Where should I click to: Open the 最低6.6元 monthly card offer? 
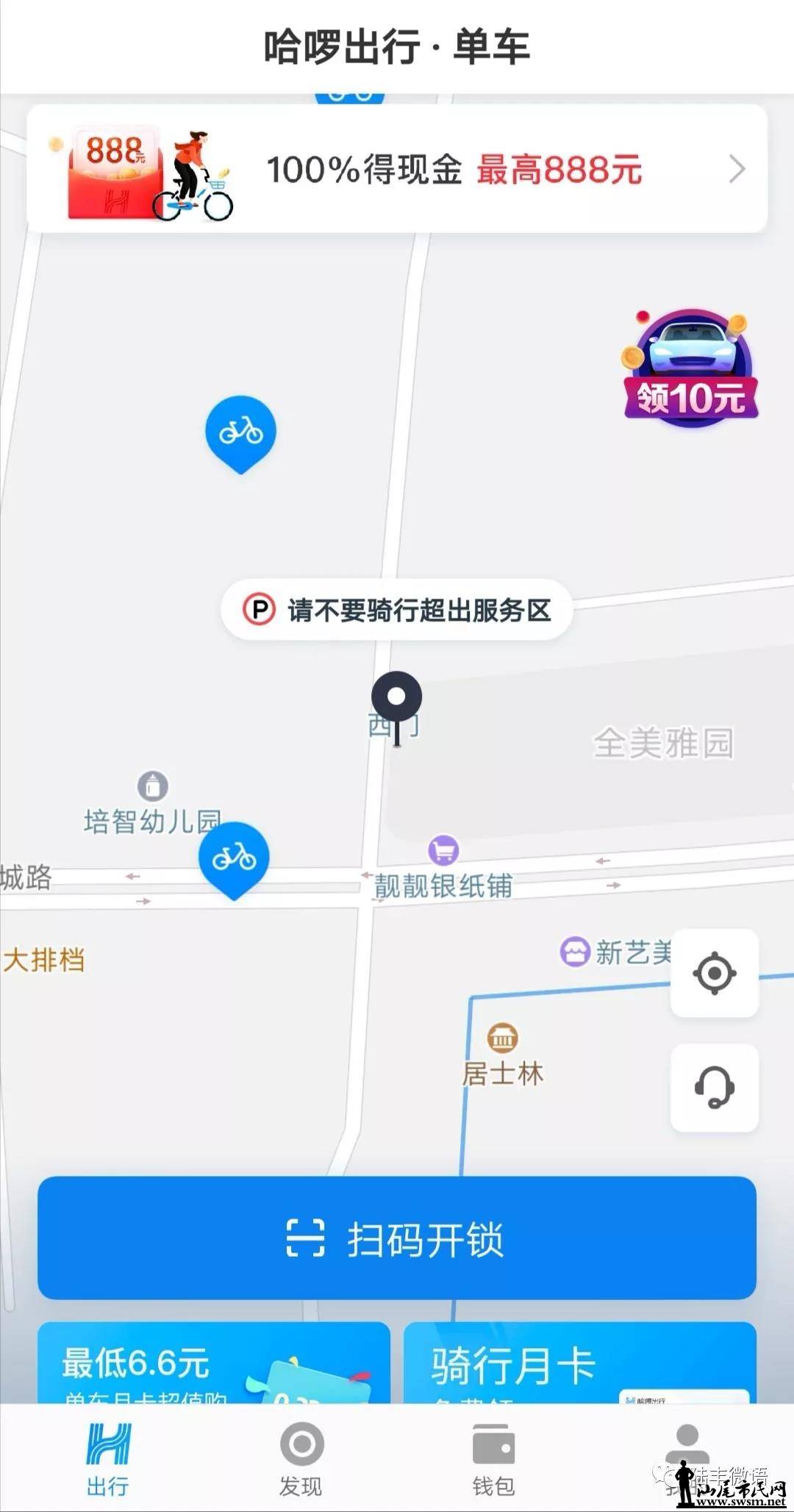pyautogui.click(x=213, y=1363)
